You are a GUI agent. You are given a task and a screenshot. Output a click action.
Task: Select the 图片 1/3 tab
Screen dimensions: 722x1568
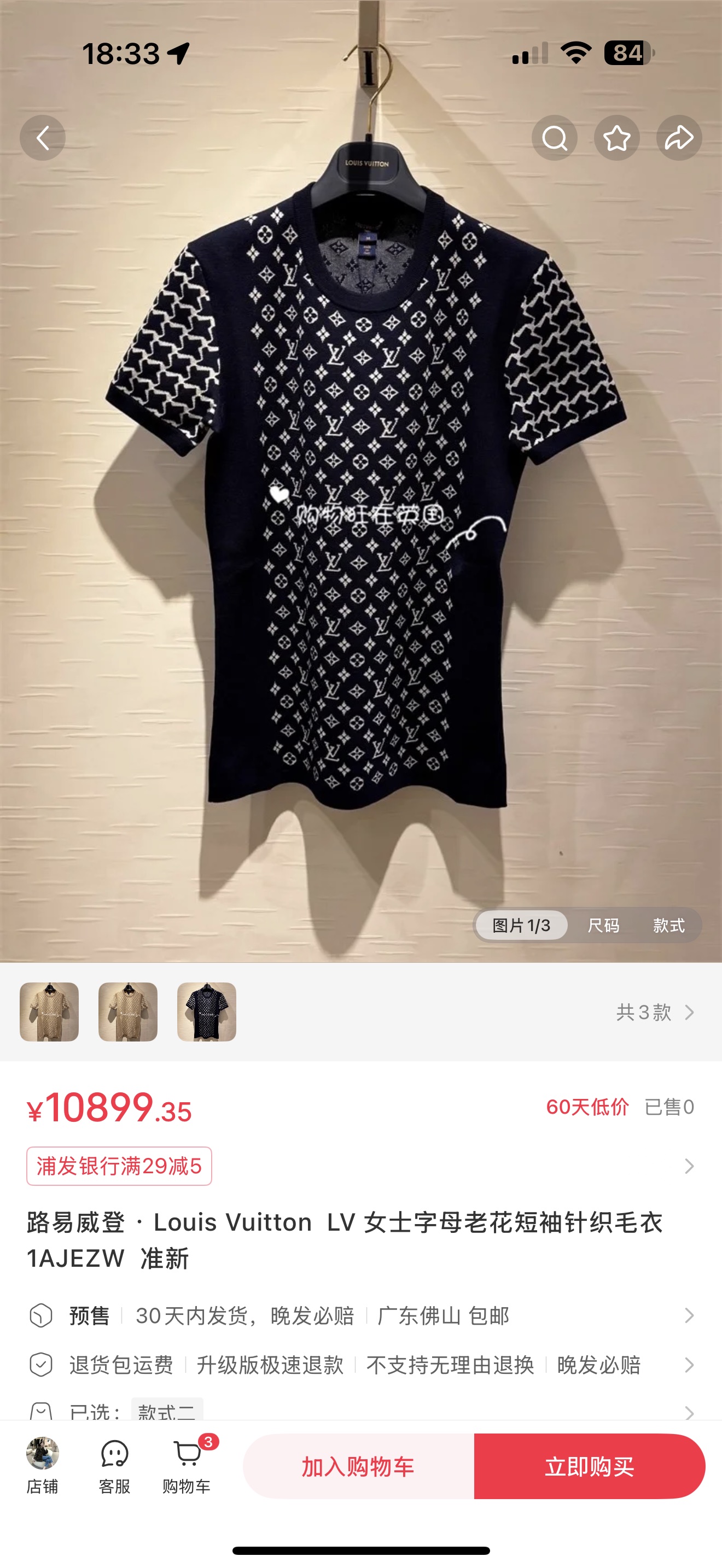[x=521, y=925]
